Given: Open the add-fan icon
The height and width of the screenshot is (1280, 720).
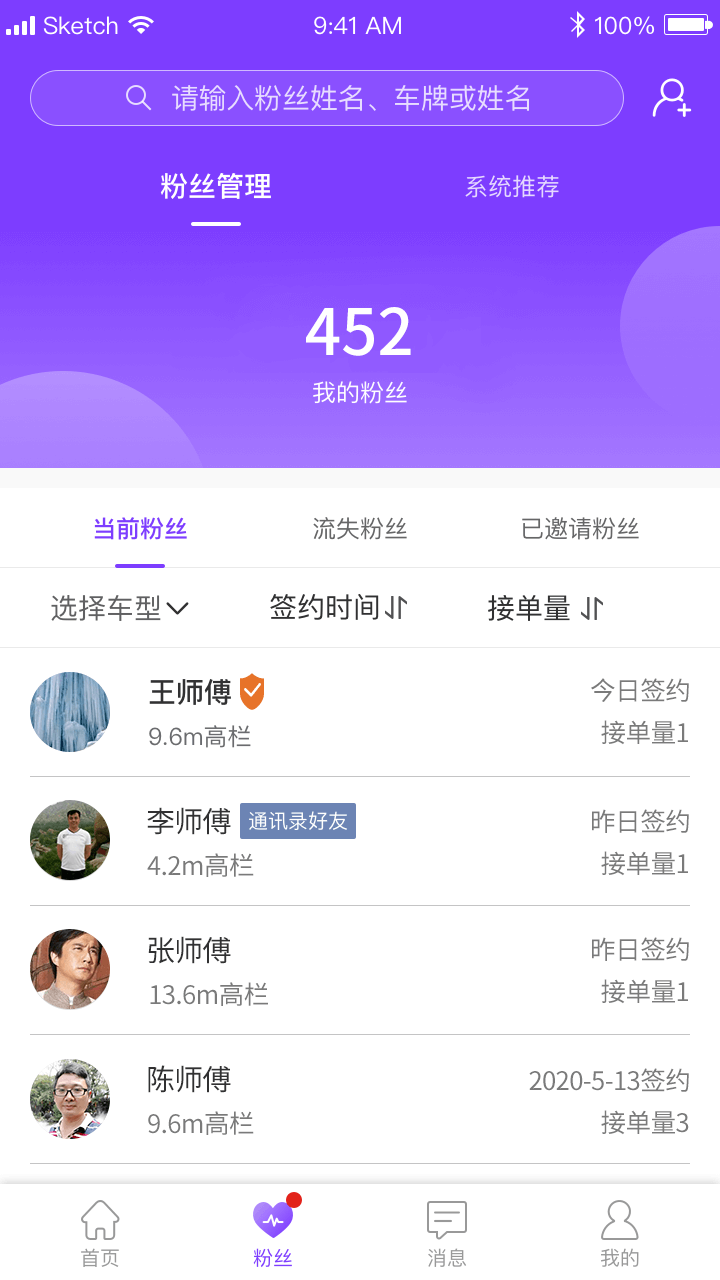Looking at the screenshot, I should [672, 98].
